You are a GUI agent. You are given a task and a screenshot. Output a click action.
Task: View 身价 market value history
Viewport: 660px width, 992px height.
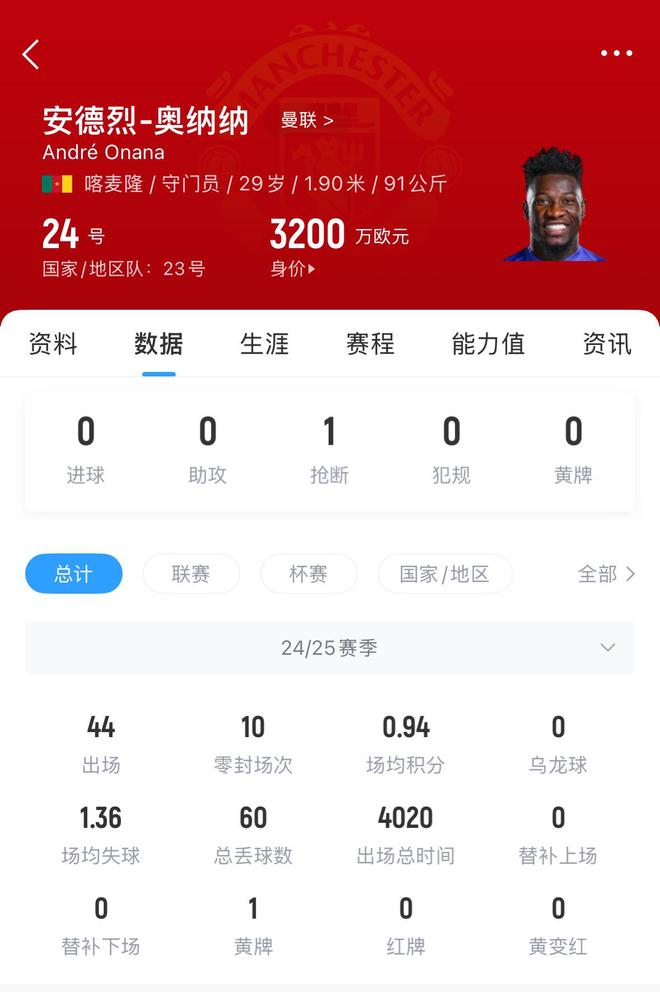293,268
